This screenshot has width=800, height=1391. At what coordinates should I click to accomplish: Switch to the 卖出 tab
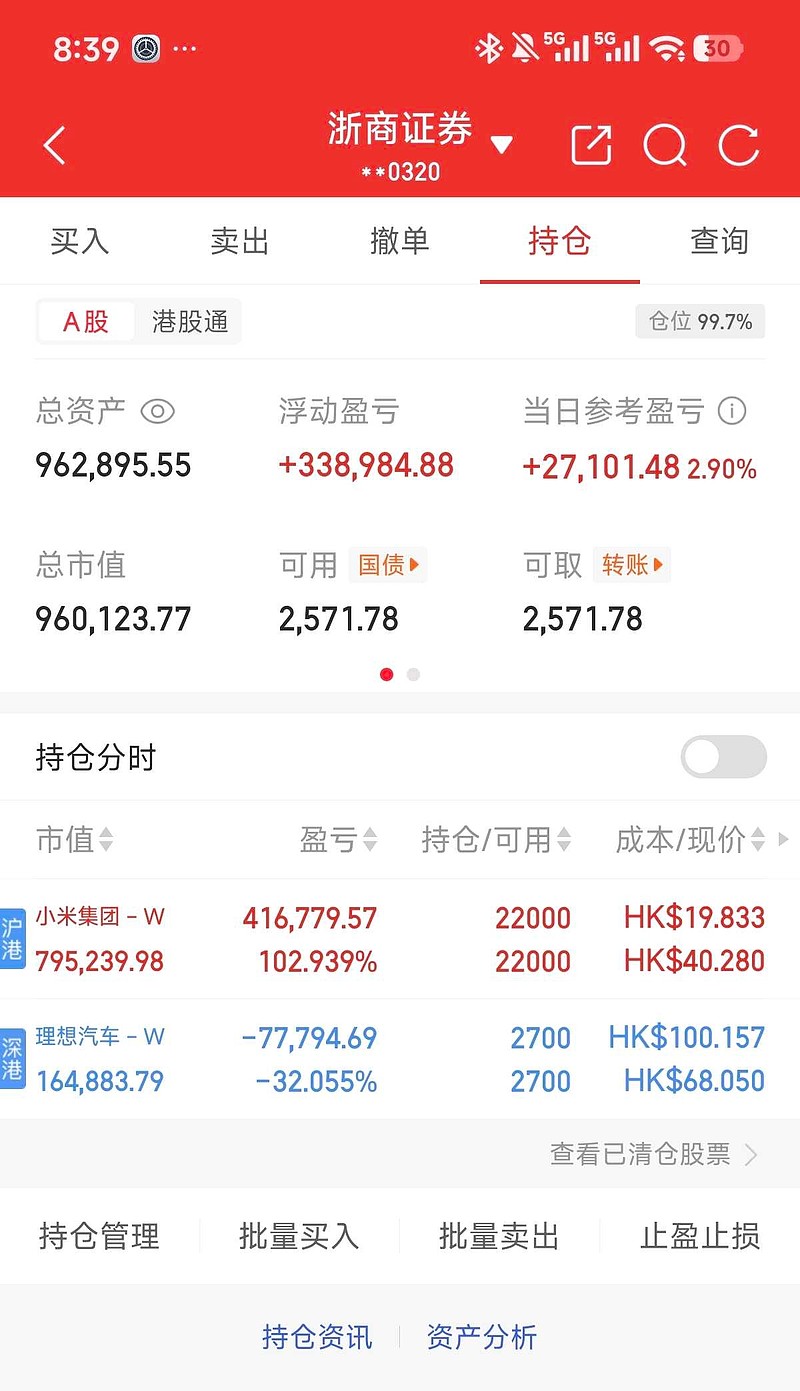(239, 241)
